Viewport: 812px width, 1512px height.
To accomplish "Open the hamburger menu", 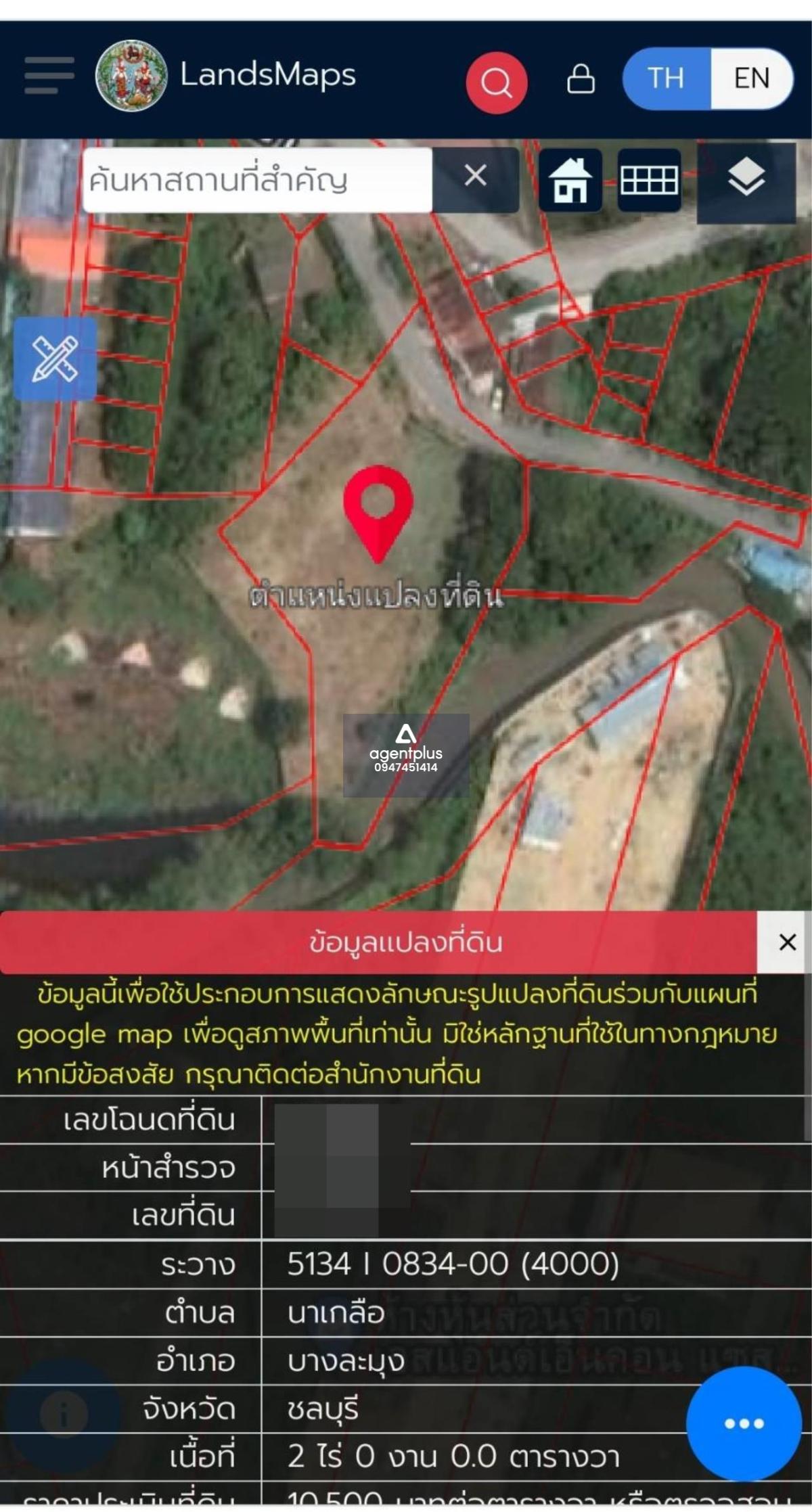I will coord(49,75).
